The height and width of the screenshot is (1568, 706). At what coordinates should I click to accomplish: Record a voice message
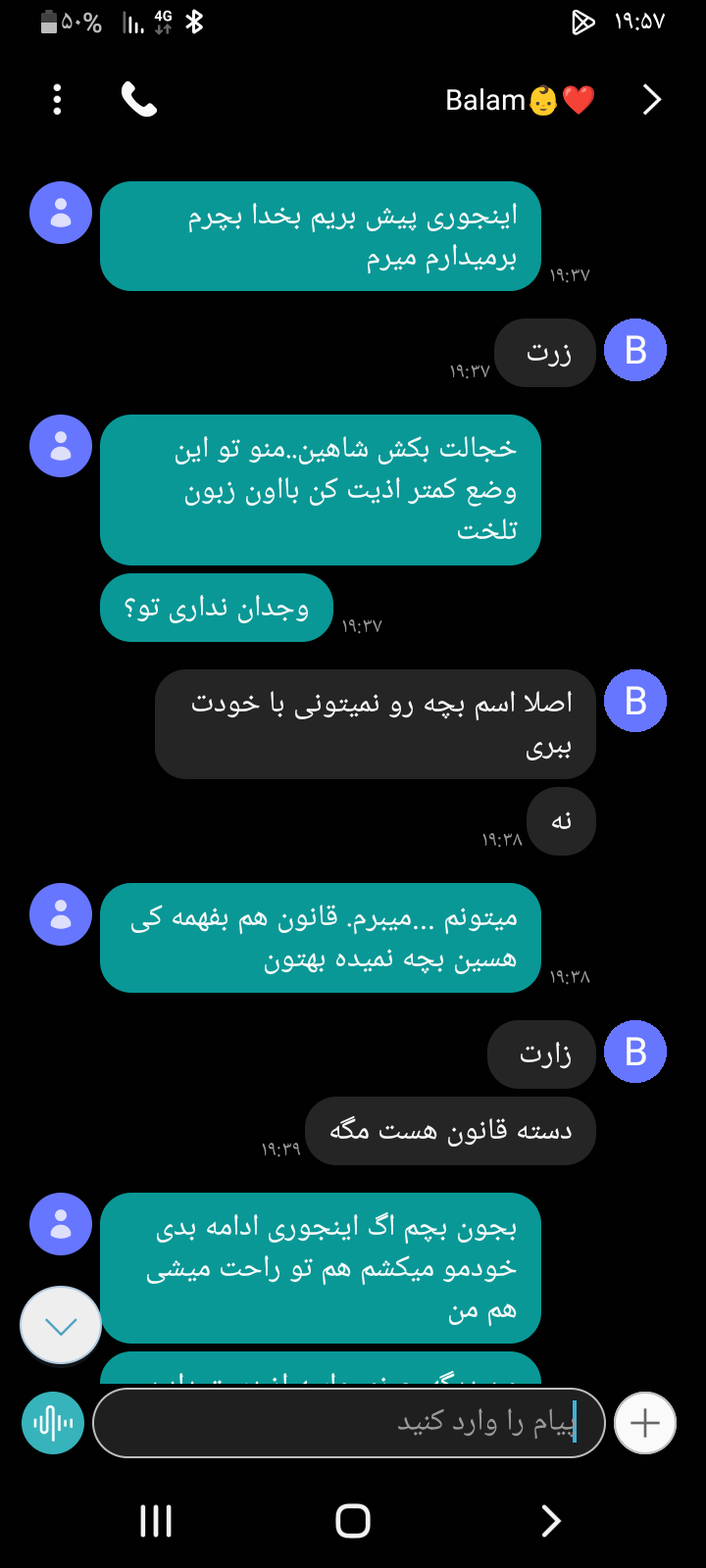[53, 1423]
